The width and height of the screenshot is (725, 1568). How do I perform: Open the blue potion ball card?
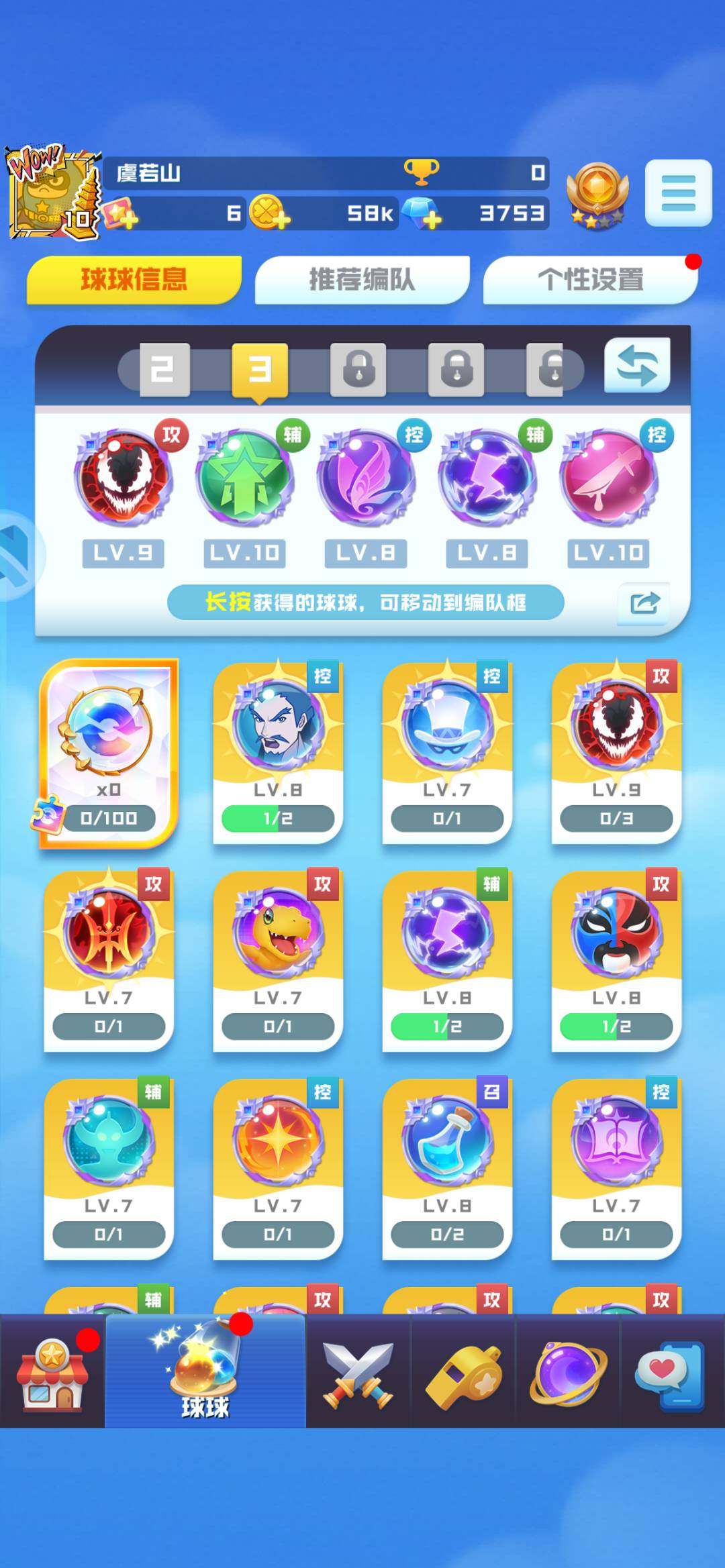[447, 1169]
